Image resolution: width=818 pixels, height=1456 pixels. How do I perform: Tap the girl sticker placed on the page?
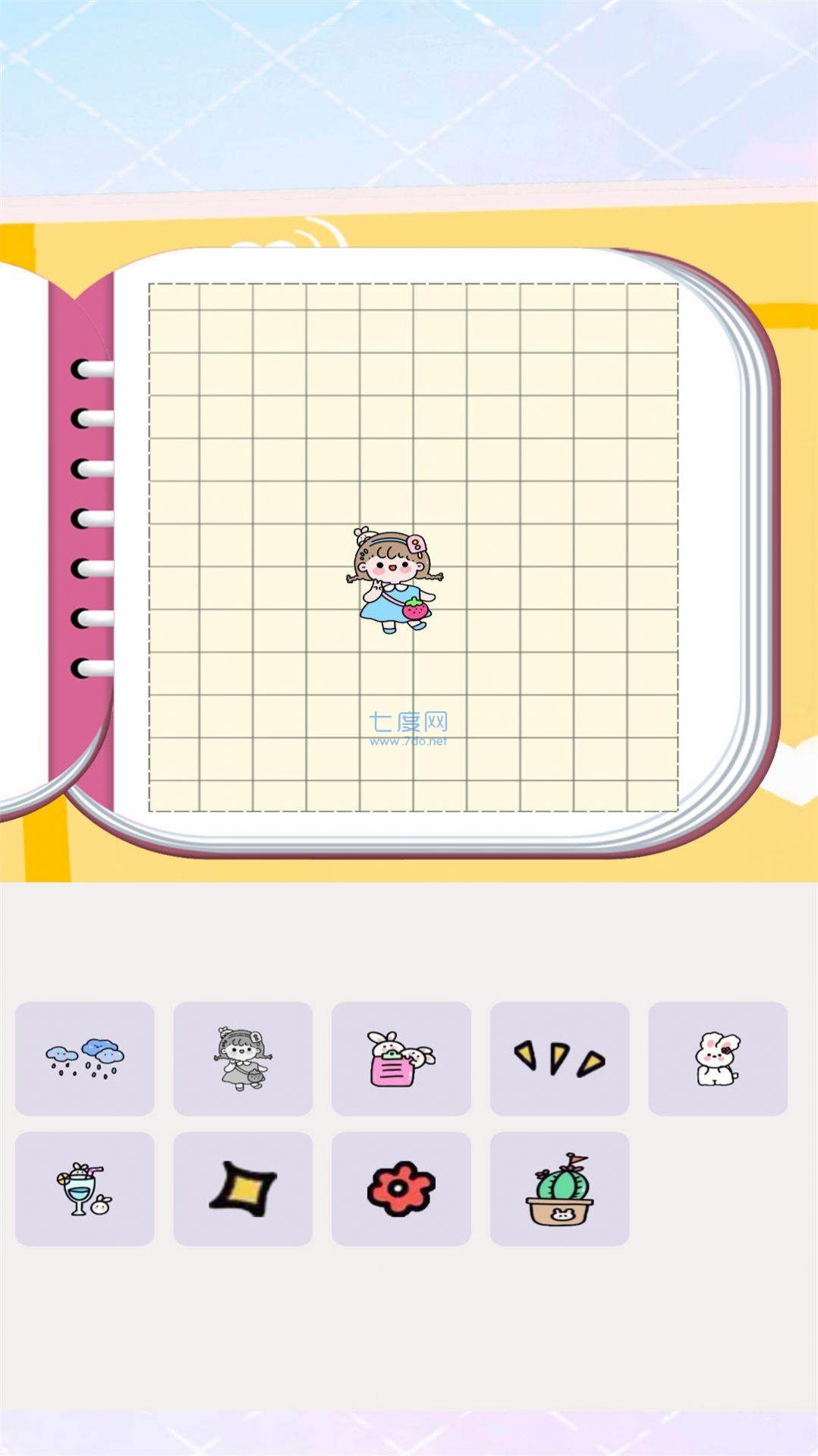pos(394,581)
